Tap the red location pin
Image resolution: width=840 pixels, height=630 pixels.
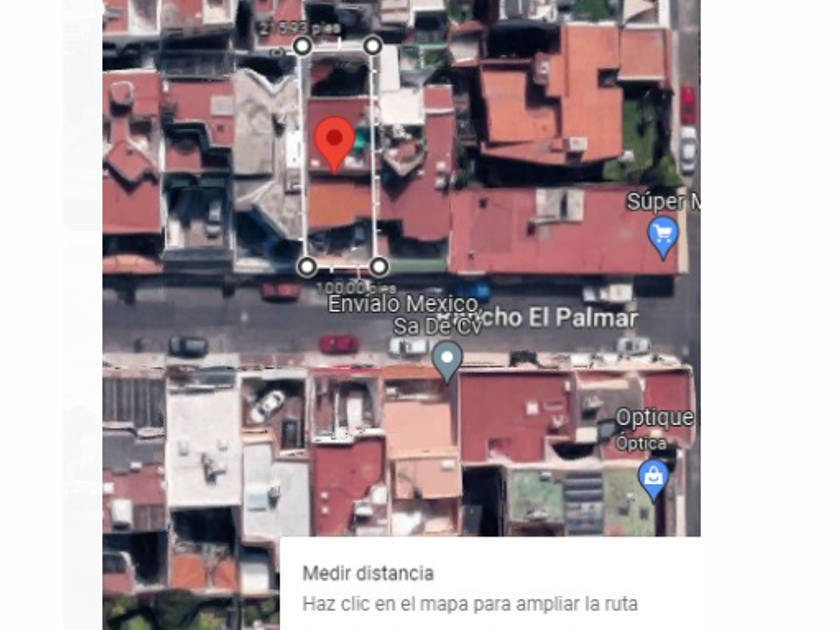(x=335, y=142)
